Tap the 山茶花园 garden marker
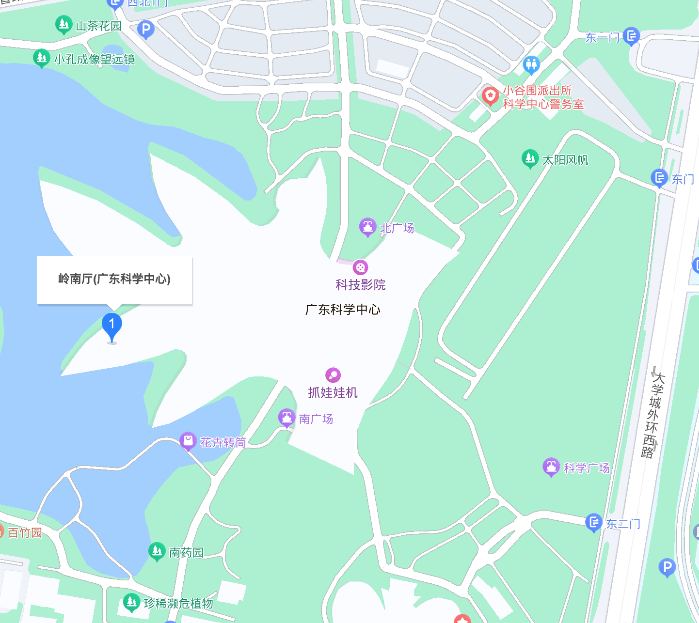The image size is (699, 623). 63,24
